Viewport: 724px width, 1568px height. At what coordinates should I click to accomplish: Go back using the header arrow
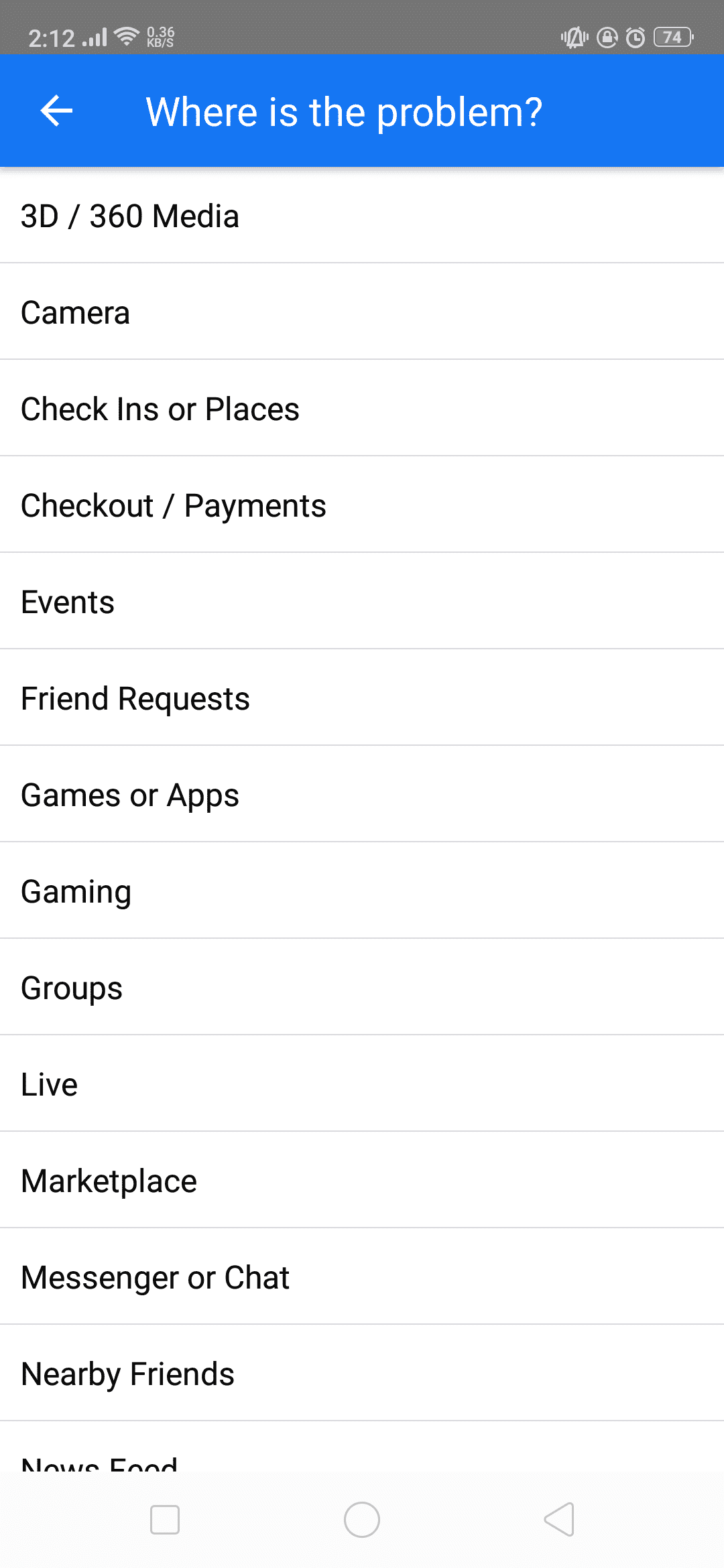click(x=56, y=111)
